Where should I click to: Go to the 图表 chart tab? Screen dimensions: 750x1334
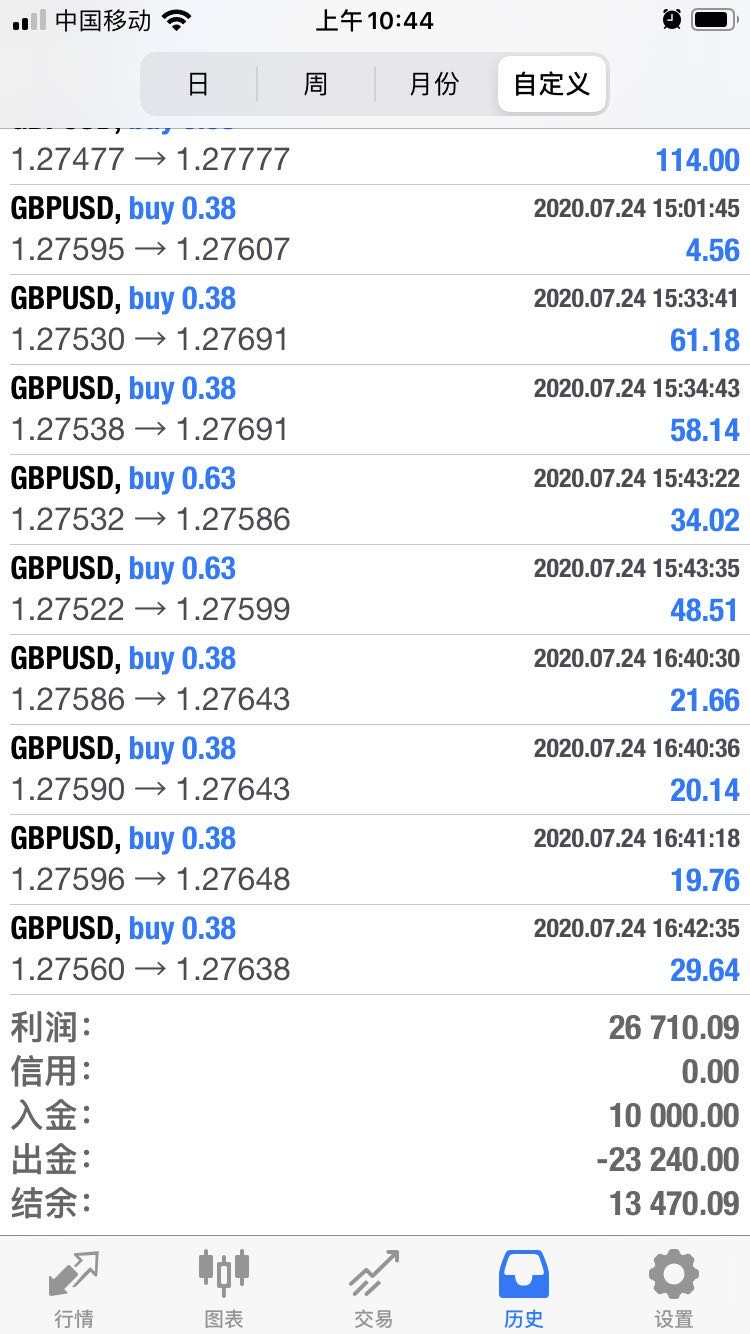pyautogui.click(x=224, y=1288)
